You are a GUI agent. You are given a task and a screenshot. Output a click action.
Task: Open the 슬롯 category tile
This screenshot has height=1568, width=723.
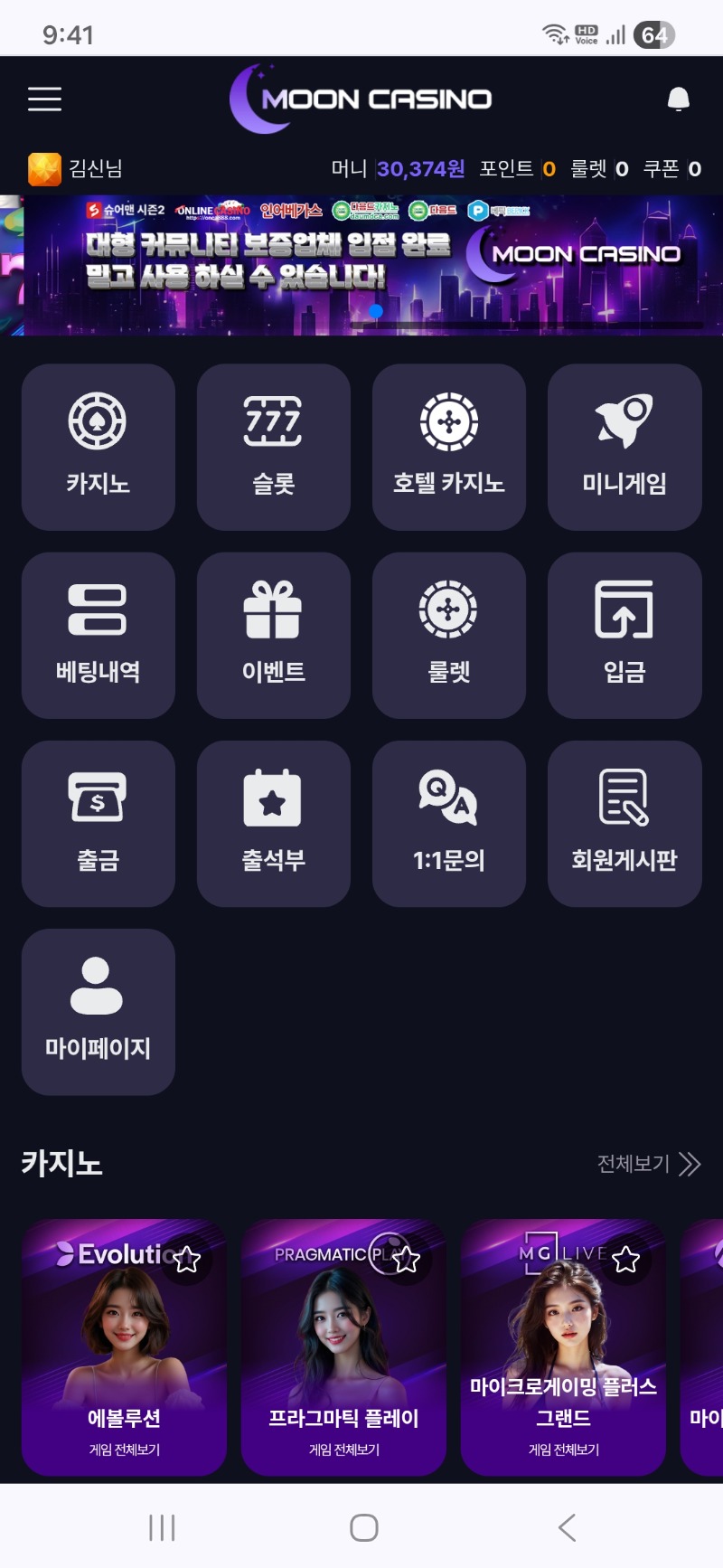[273, 447]
